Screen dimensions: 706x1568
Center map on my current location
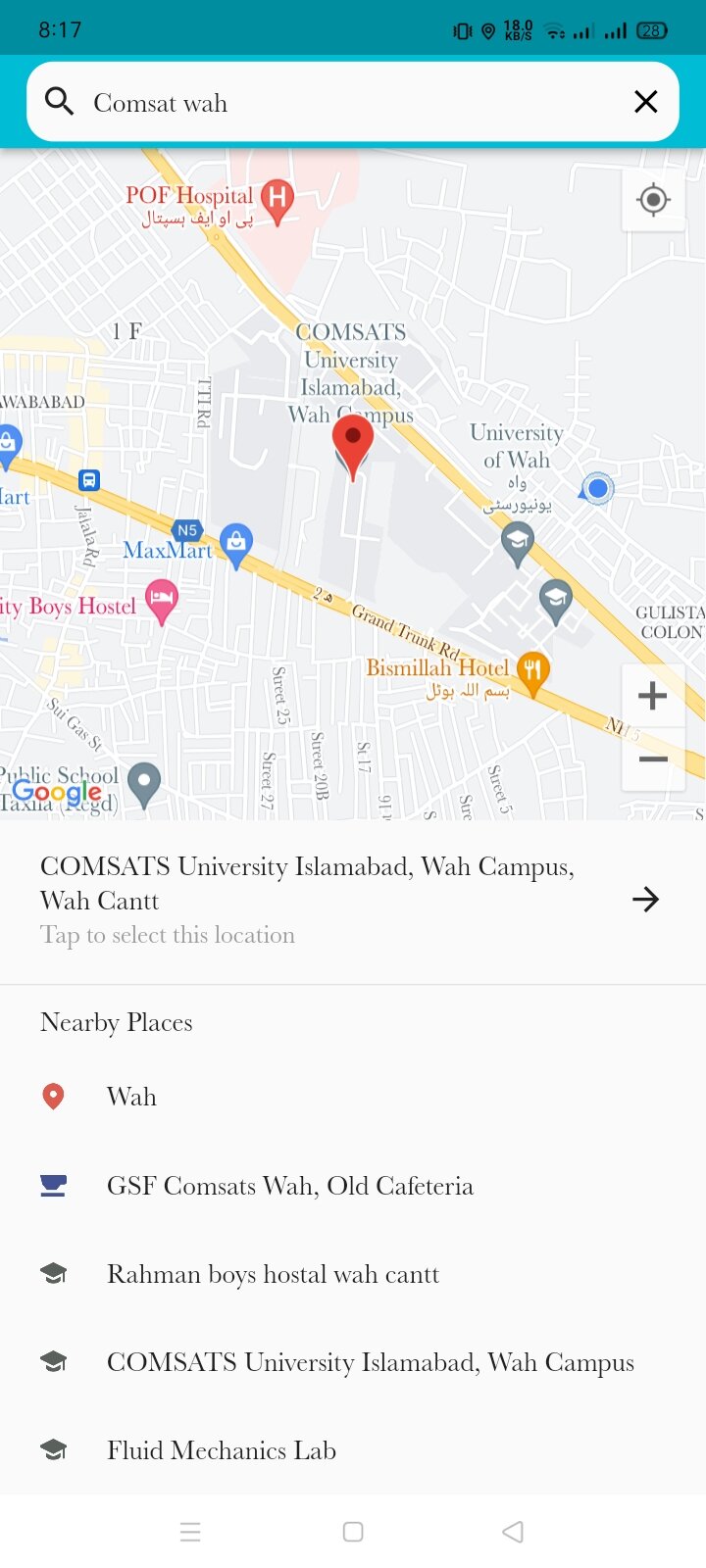(x=653, y=200)
